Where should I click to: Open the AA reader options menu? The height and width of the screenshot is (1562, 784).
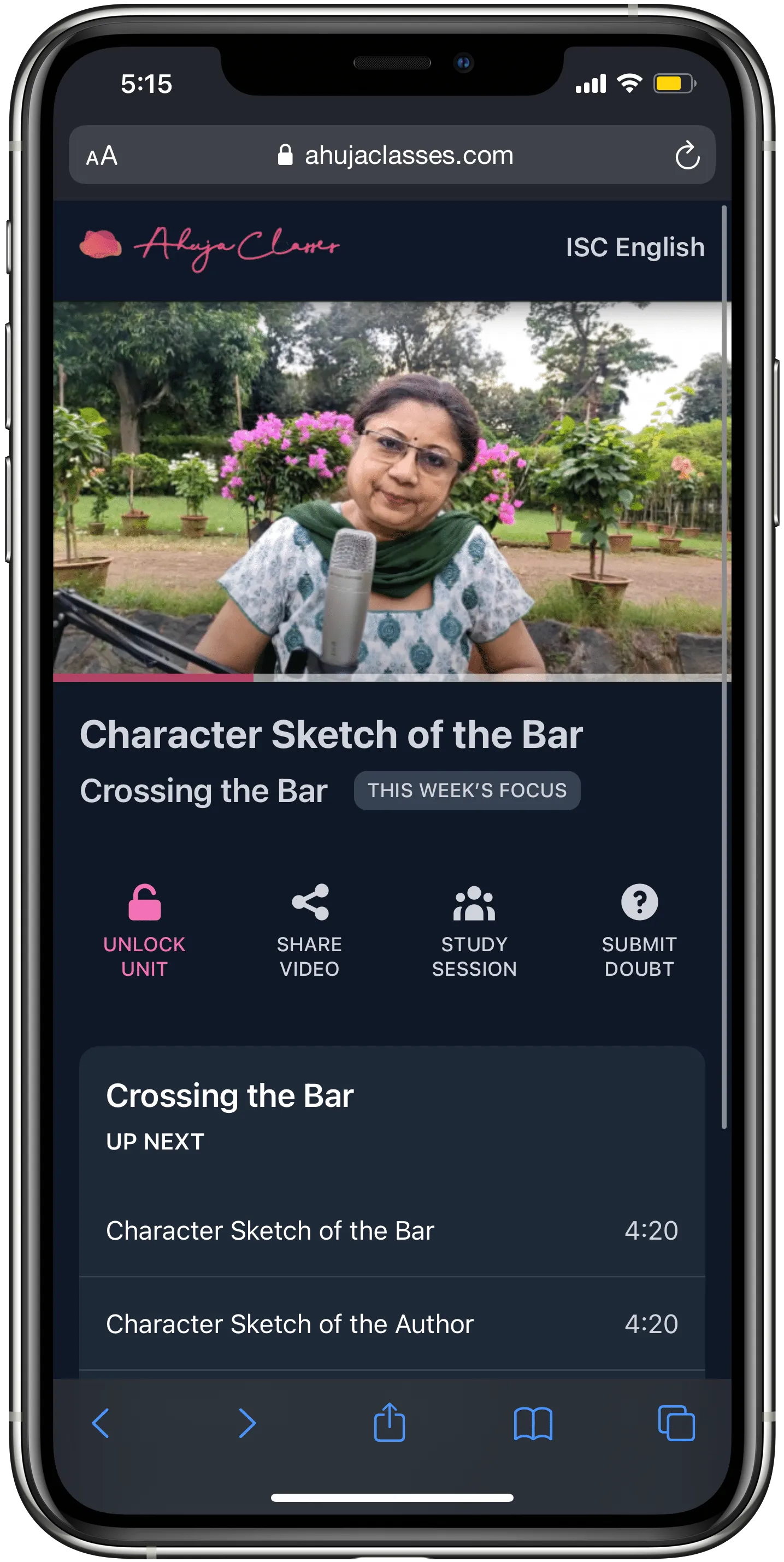(102, 156)
